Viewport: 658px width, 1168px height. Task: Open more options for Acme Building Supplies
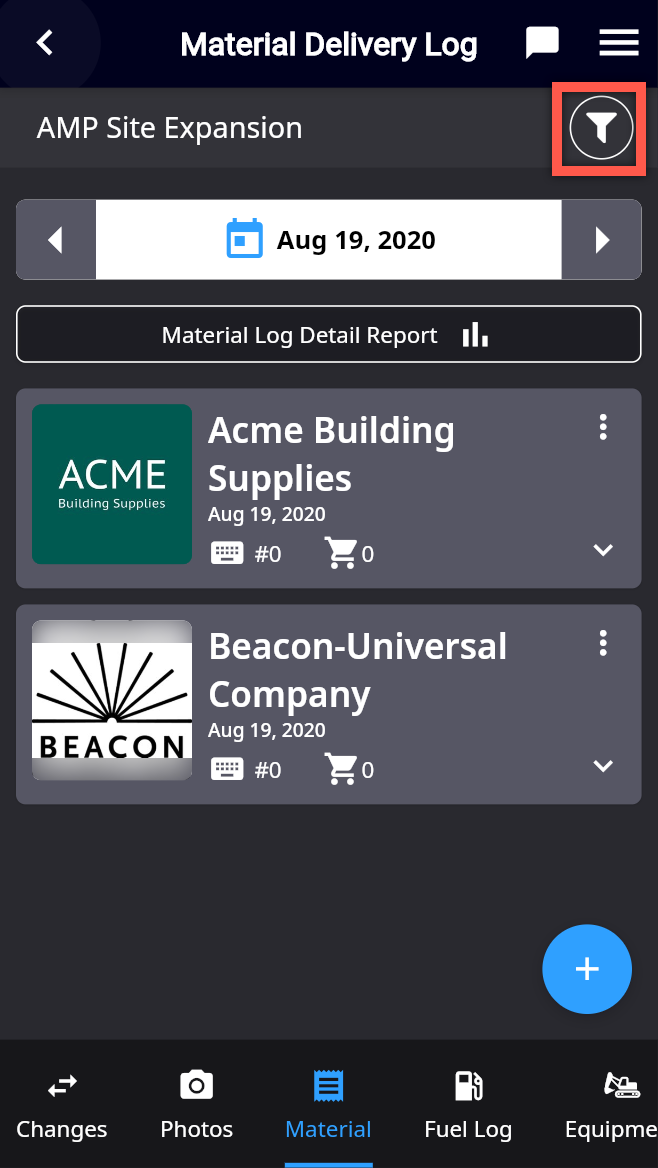click(x=603, y=427)
